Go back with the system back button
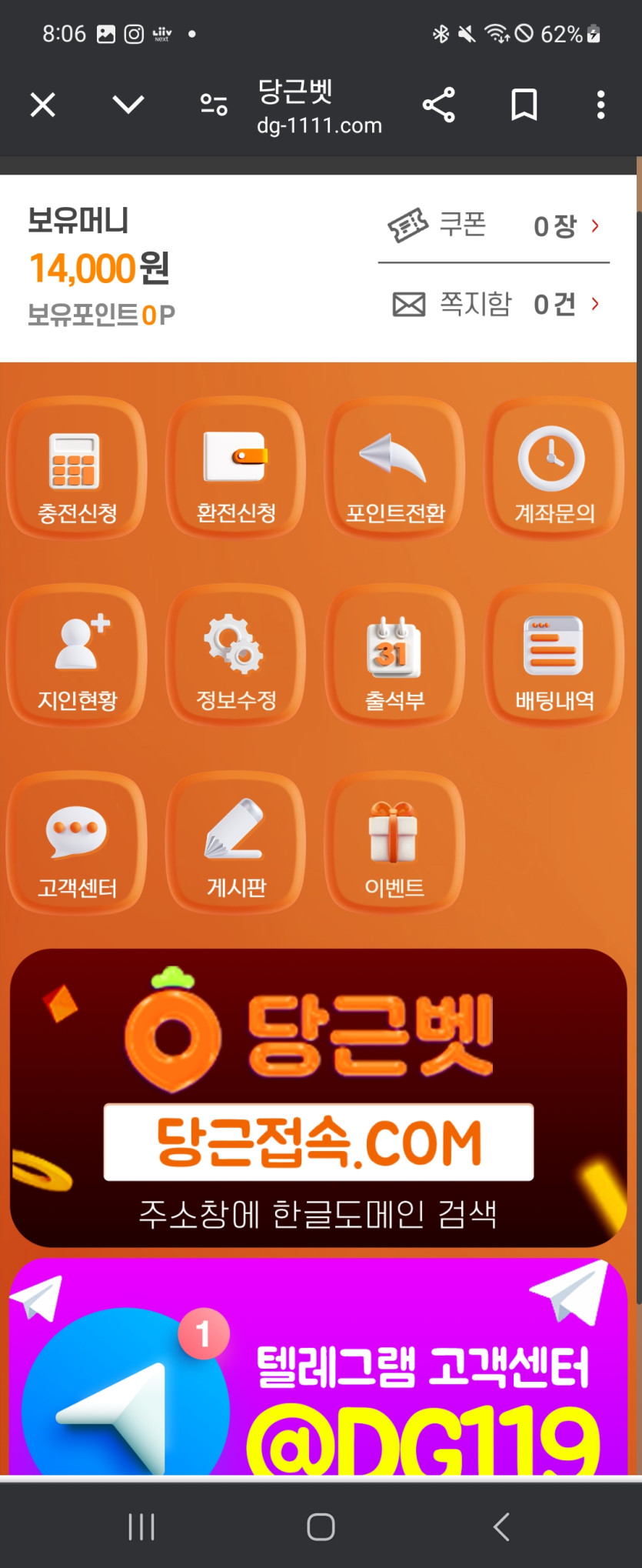The width and height of the screenshot is (642, 1568). (501, 1526)
